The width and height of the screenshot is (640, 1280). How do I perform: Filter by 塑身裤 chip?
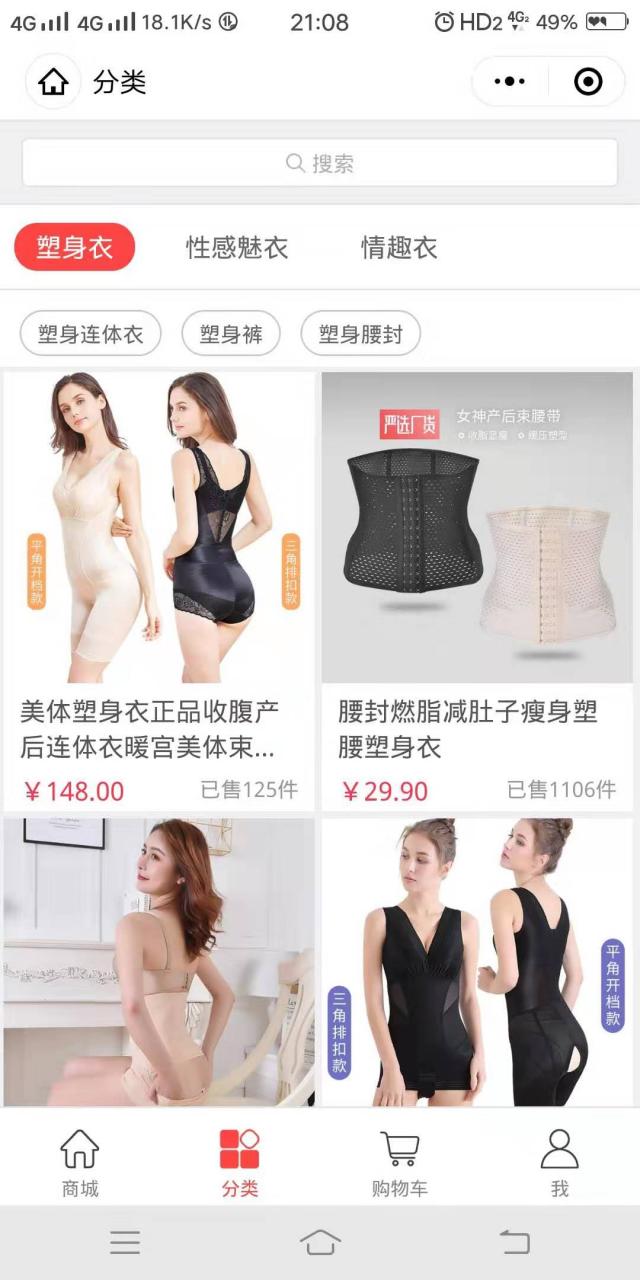pyautogui.click(x=231, y=334)
